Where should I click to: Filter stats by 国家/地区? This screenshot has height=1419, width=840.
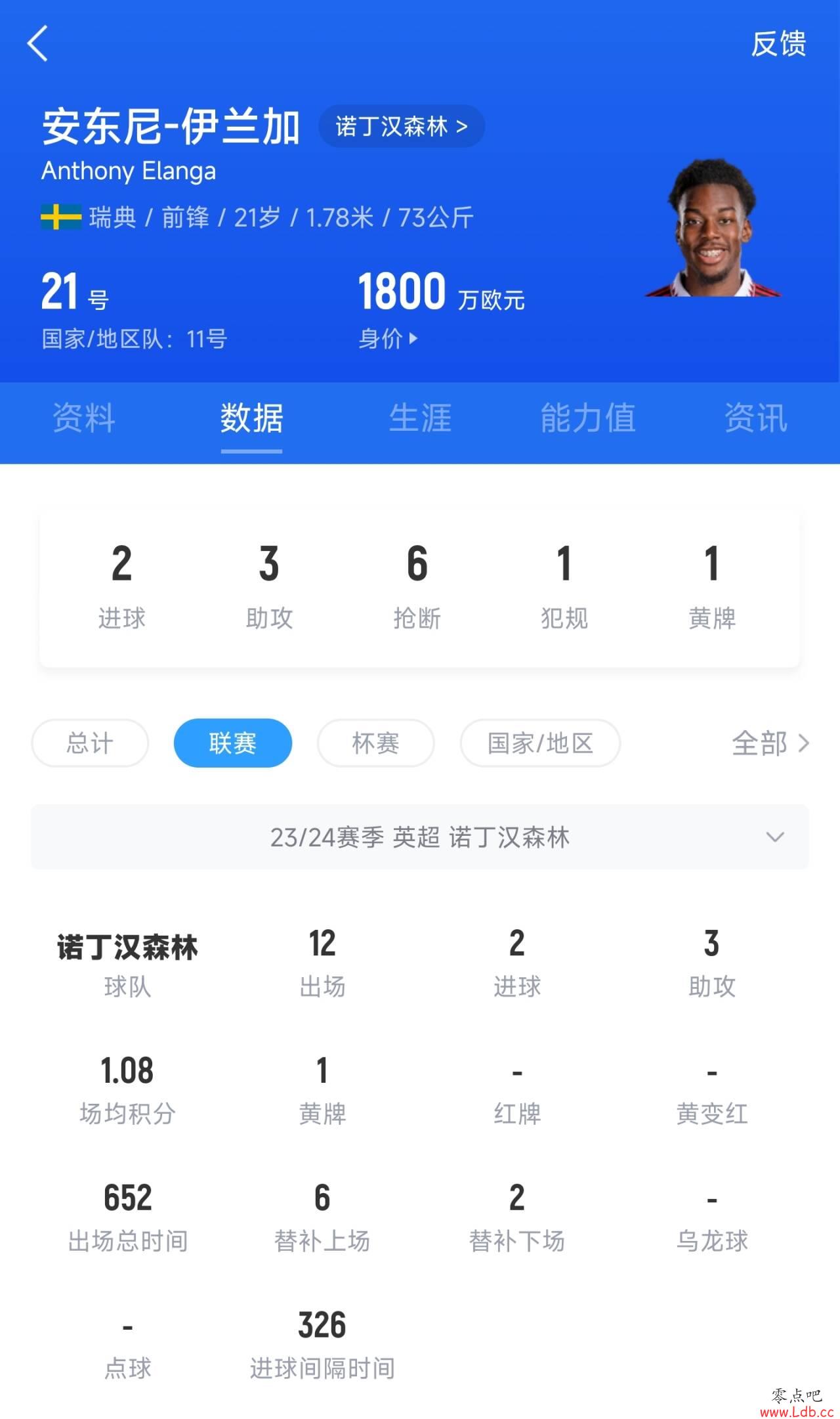tap(540, 743)
